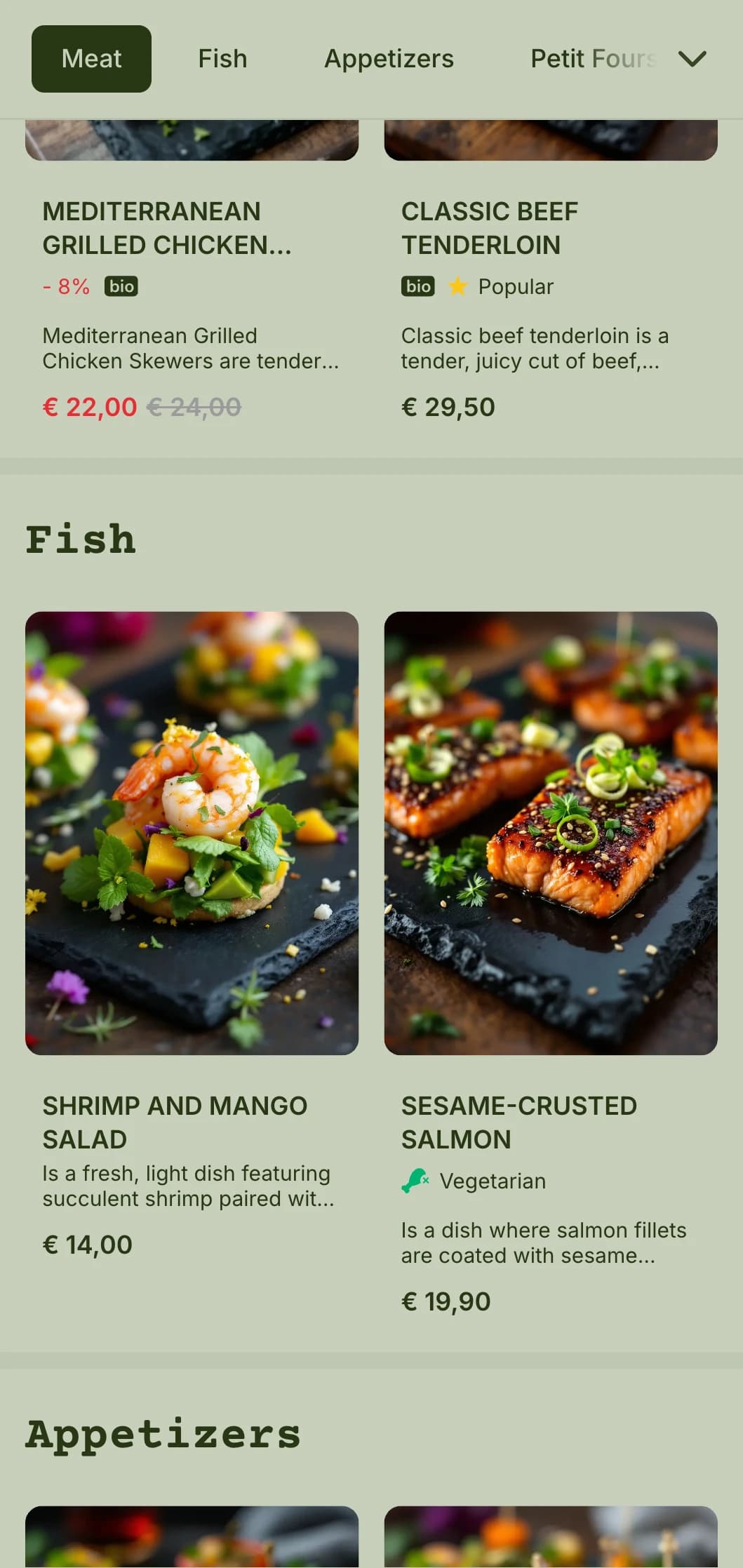Click the bio badge on Mediterranean Grilled Chicken

(x=122, y=286)
